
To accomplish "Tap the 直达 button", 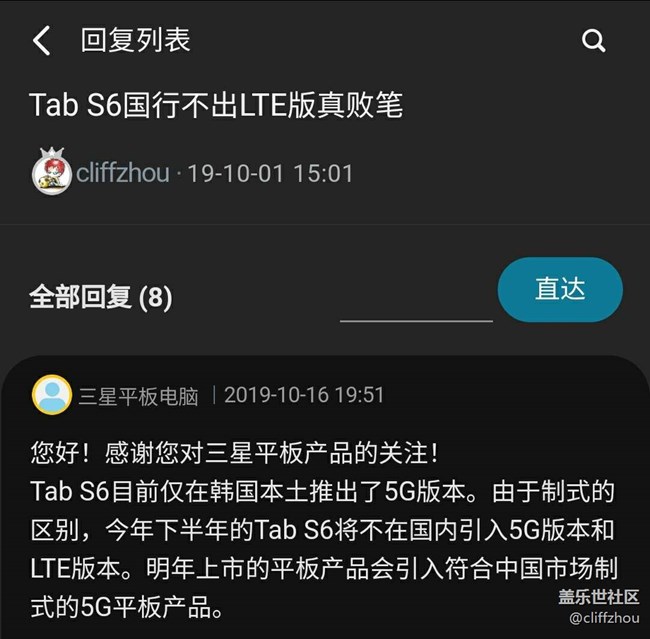I will (560, 289).
